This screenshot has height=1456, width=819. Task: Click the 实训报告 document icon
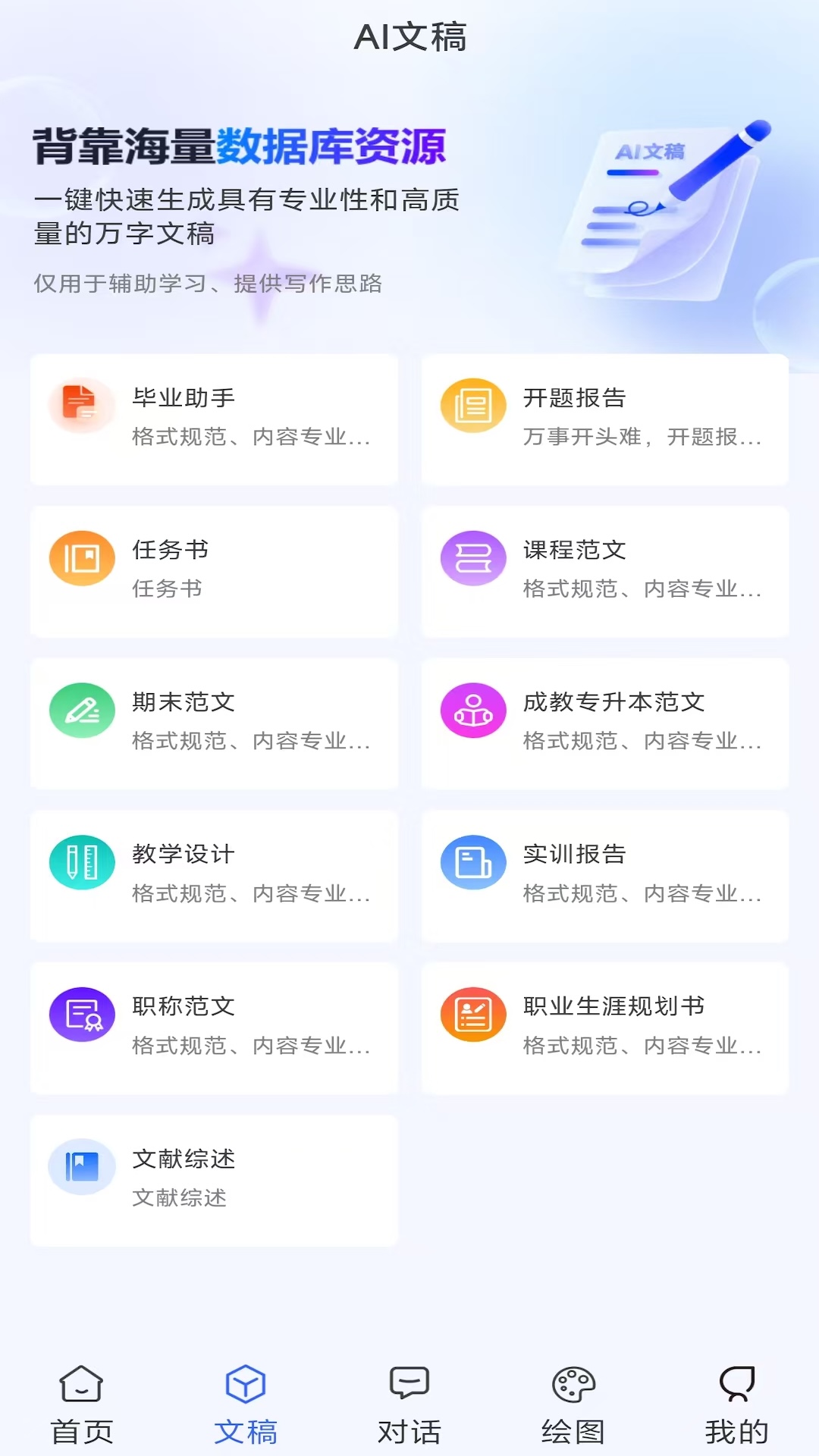pyautogui.click(x=472, y=861)
